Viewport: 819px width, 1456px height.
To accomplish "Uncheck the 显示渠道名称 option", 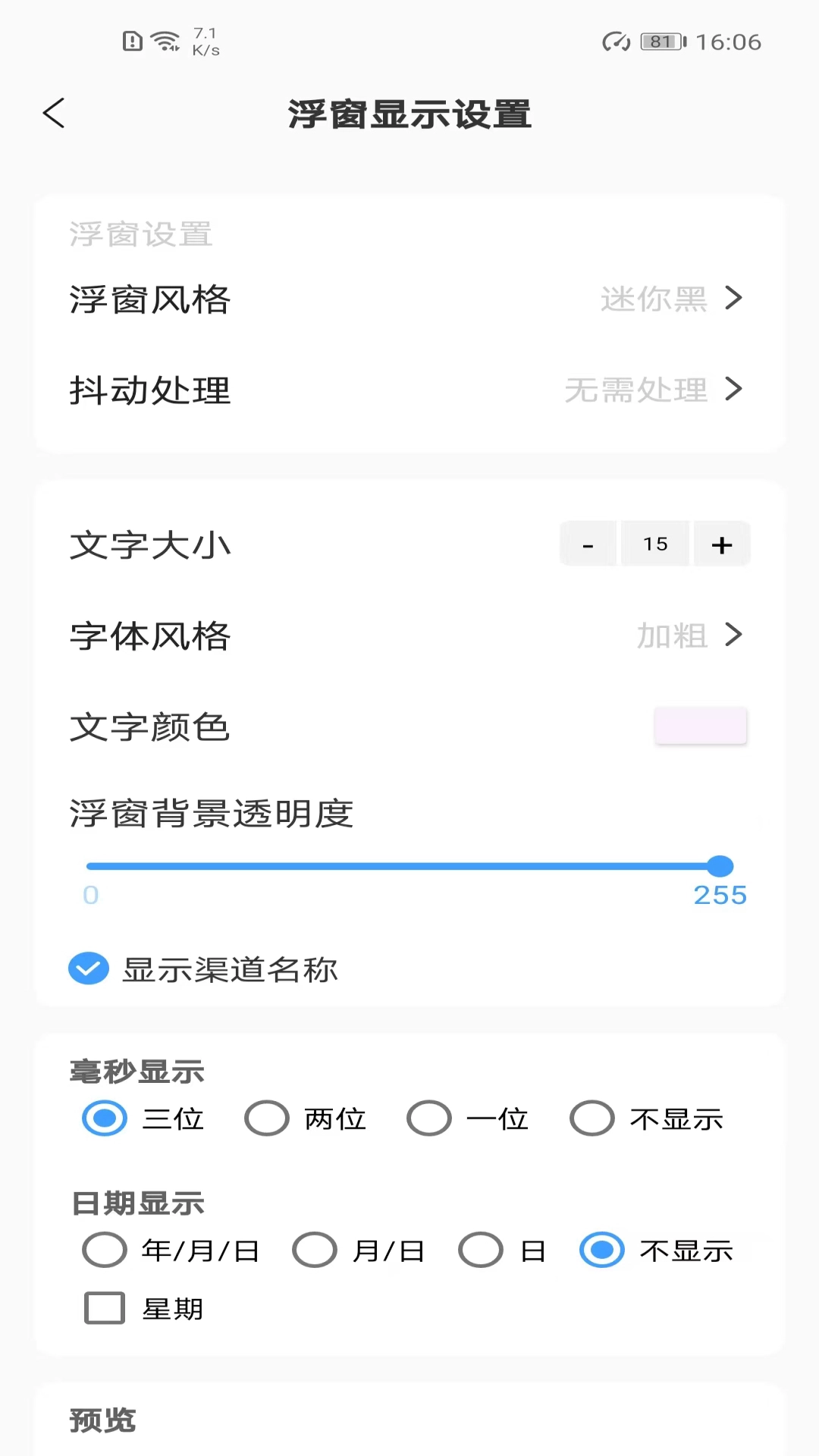I will (89, 968).
